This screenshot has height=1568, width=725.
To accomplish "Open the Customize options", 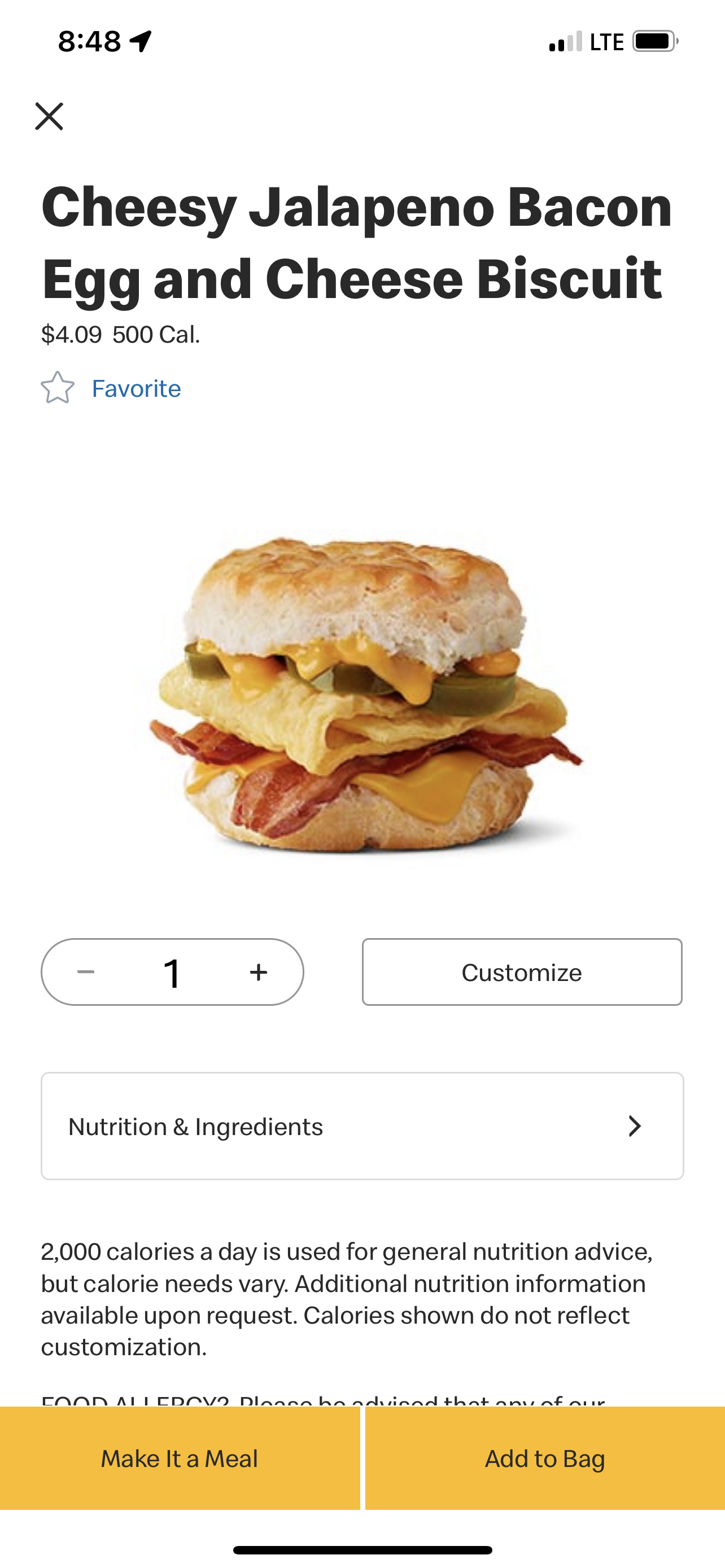I will pyautogui.click(x=522, y=971).
